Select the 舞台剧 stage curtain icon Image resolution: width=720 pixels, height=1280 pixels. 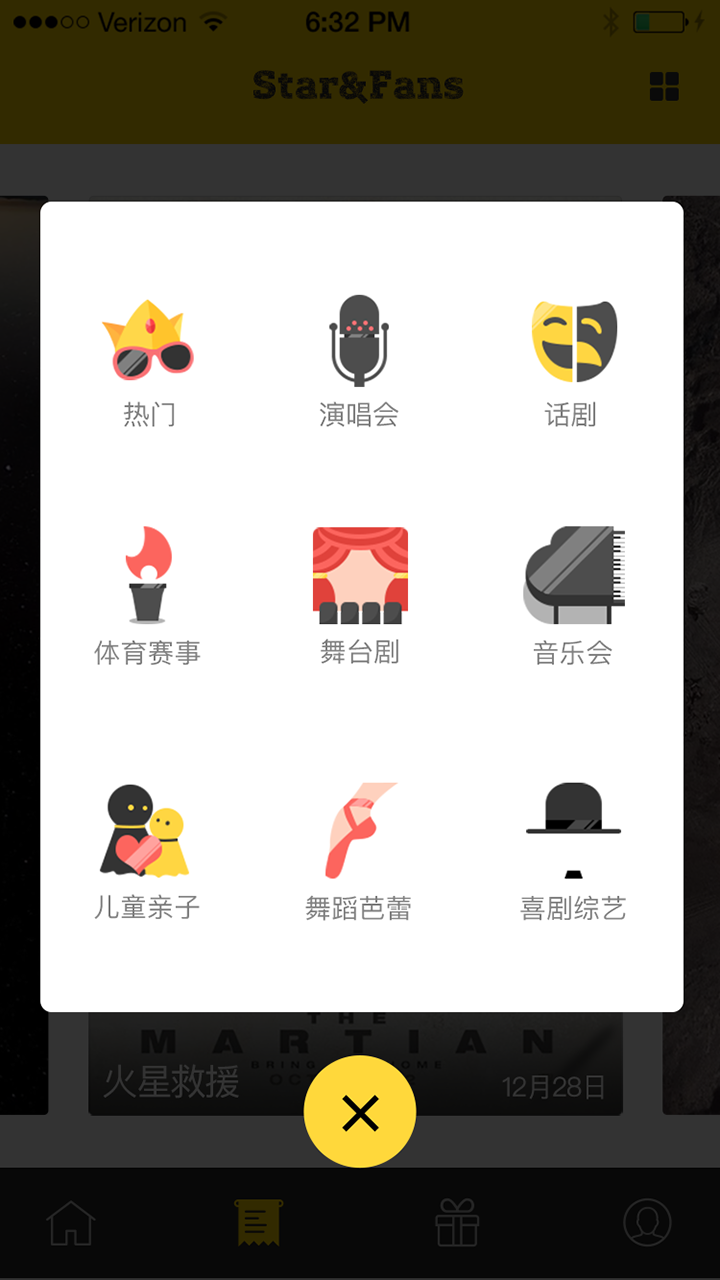(360, 572)
